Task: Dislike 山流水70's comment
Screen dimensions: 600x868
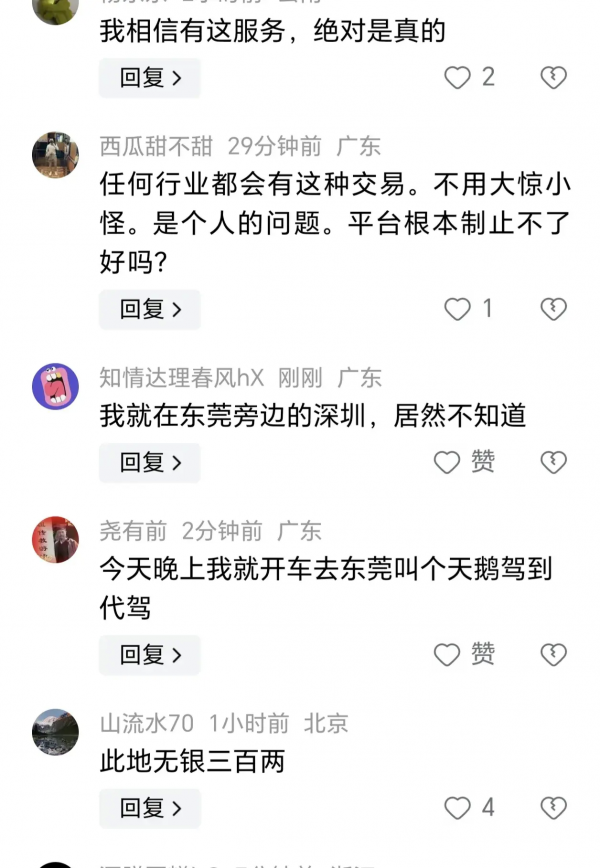Action: tap(553, 808)
